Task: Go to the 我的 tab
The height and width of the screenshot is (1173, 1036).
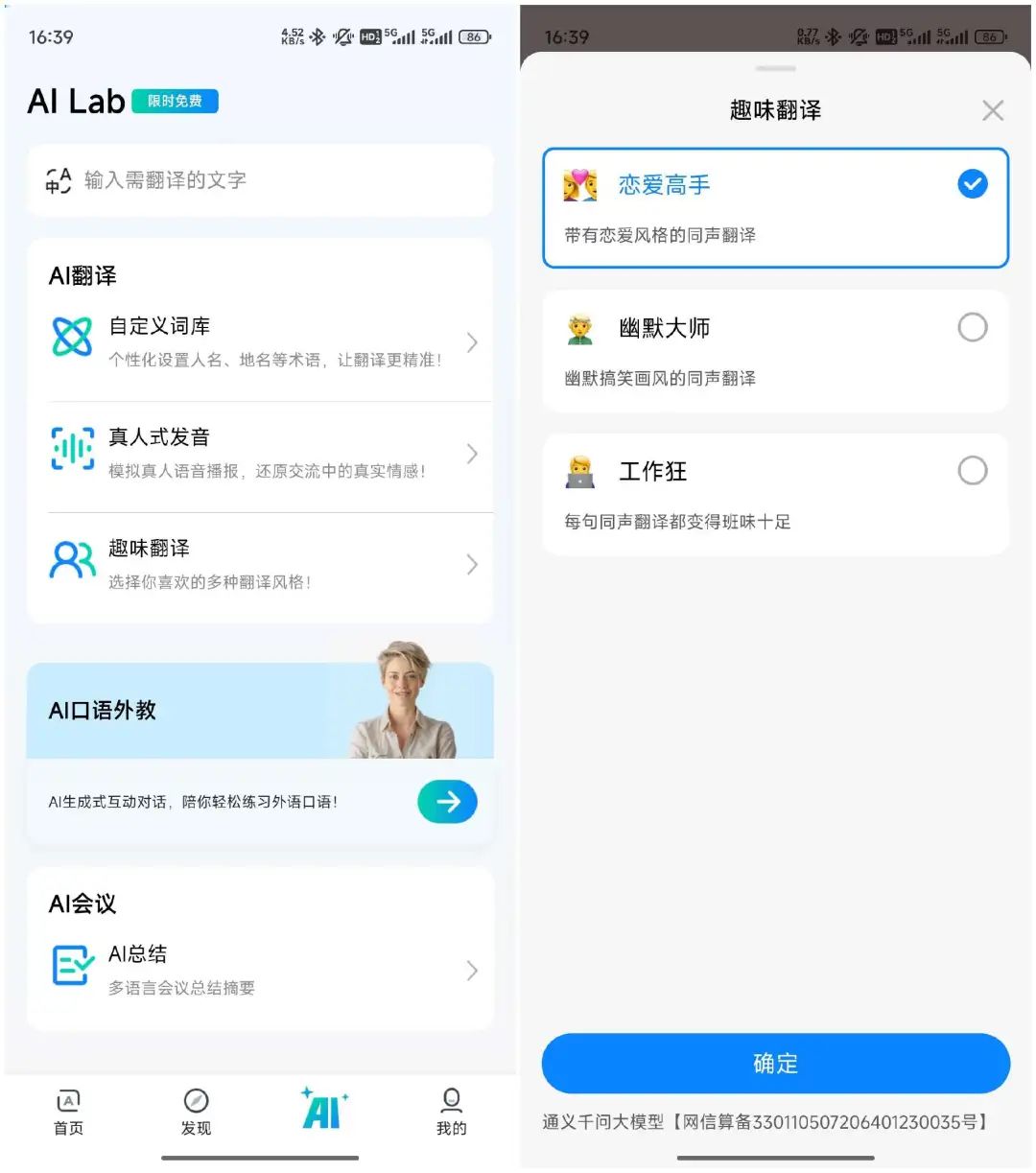Action: (x=451, y=1113)
